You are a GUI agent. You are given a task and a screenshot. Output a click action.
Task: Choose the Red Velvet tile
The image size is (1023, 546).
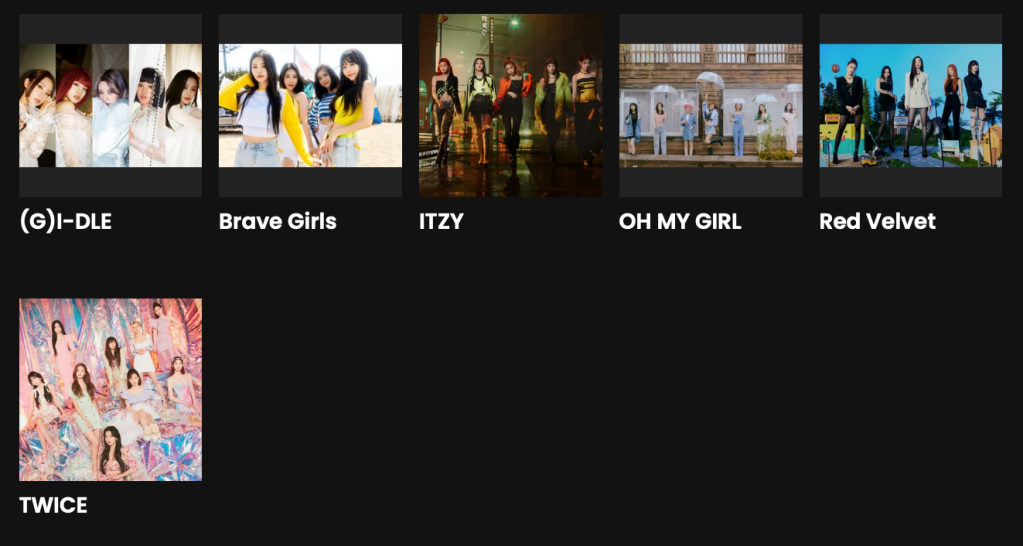[x=910, y=106]
